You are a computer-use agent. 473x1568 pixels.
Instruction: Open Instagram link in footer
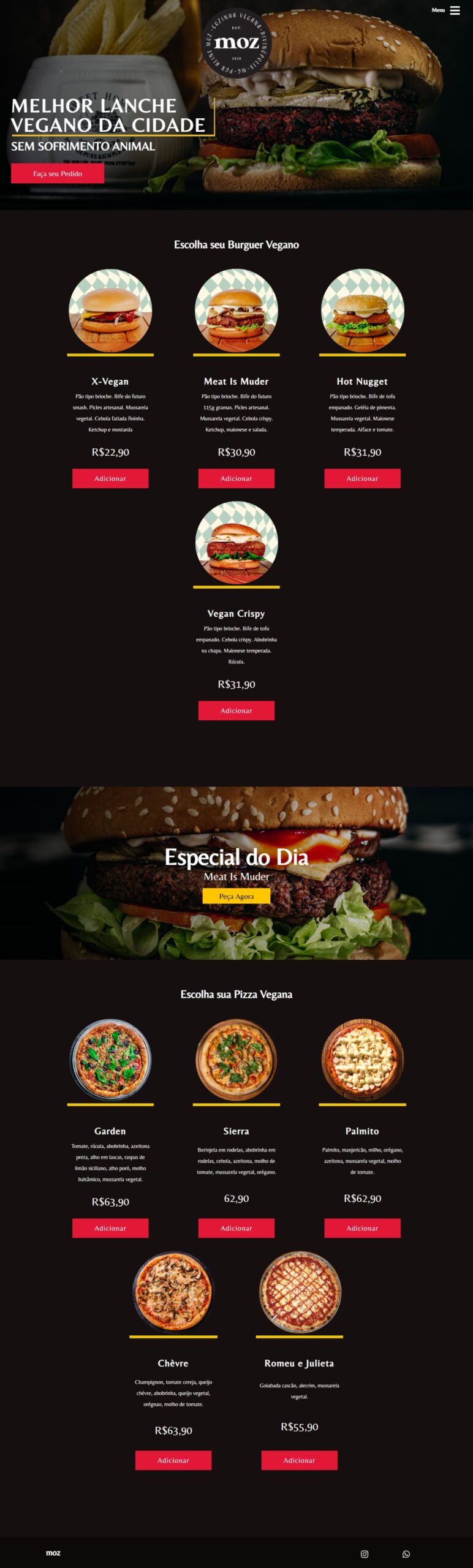[x=365, y=1554]
